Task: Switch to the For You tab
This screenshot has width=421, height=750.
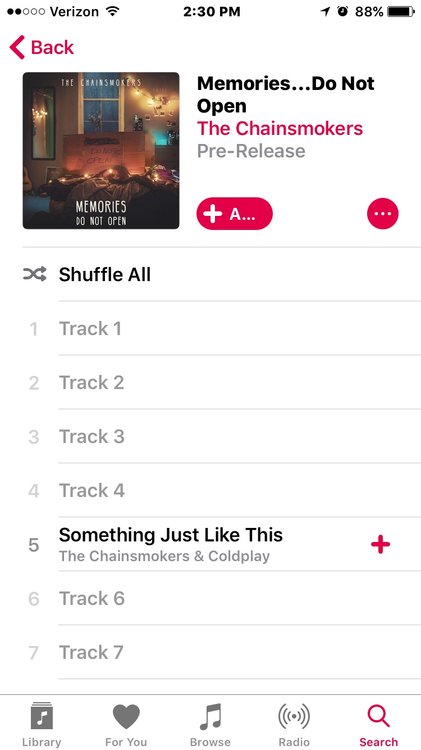Action: pos(126,724)
